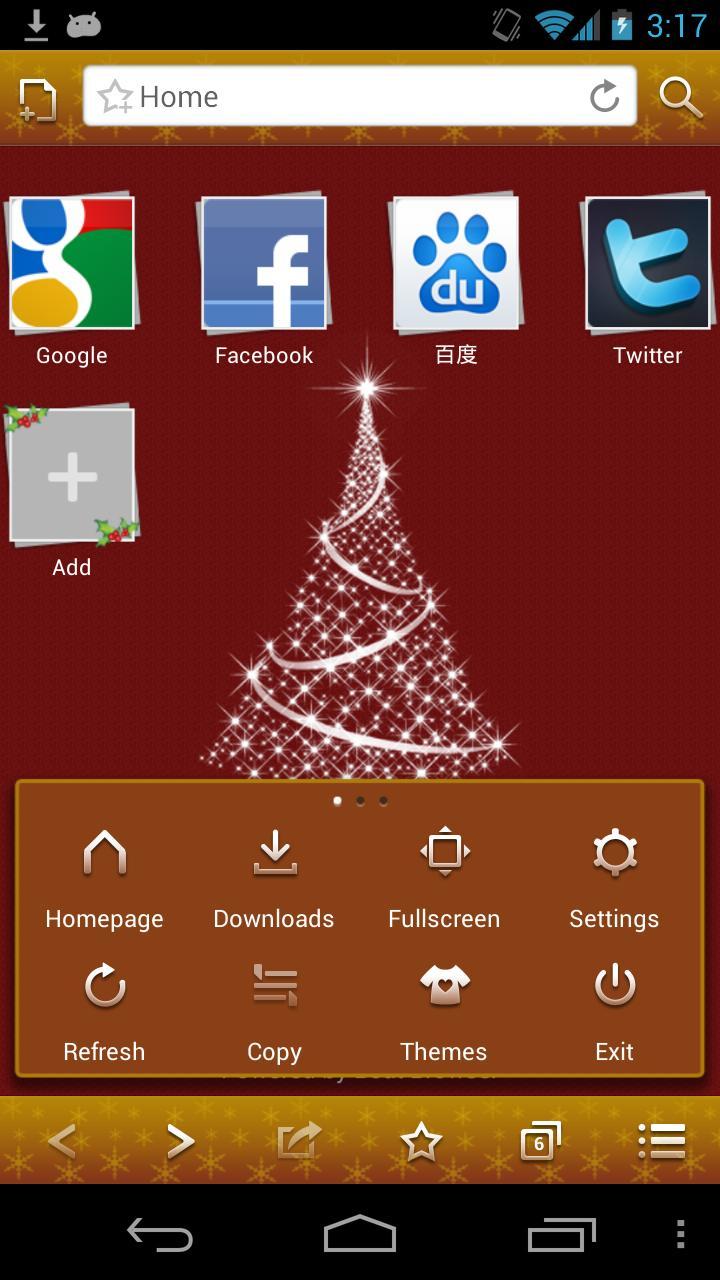Open the bottom-right list menu
Image resolution: width=720 pixels, height=1280 pixels.
click(x=660, y=1140)
